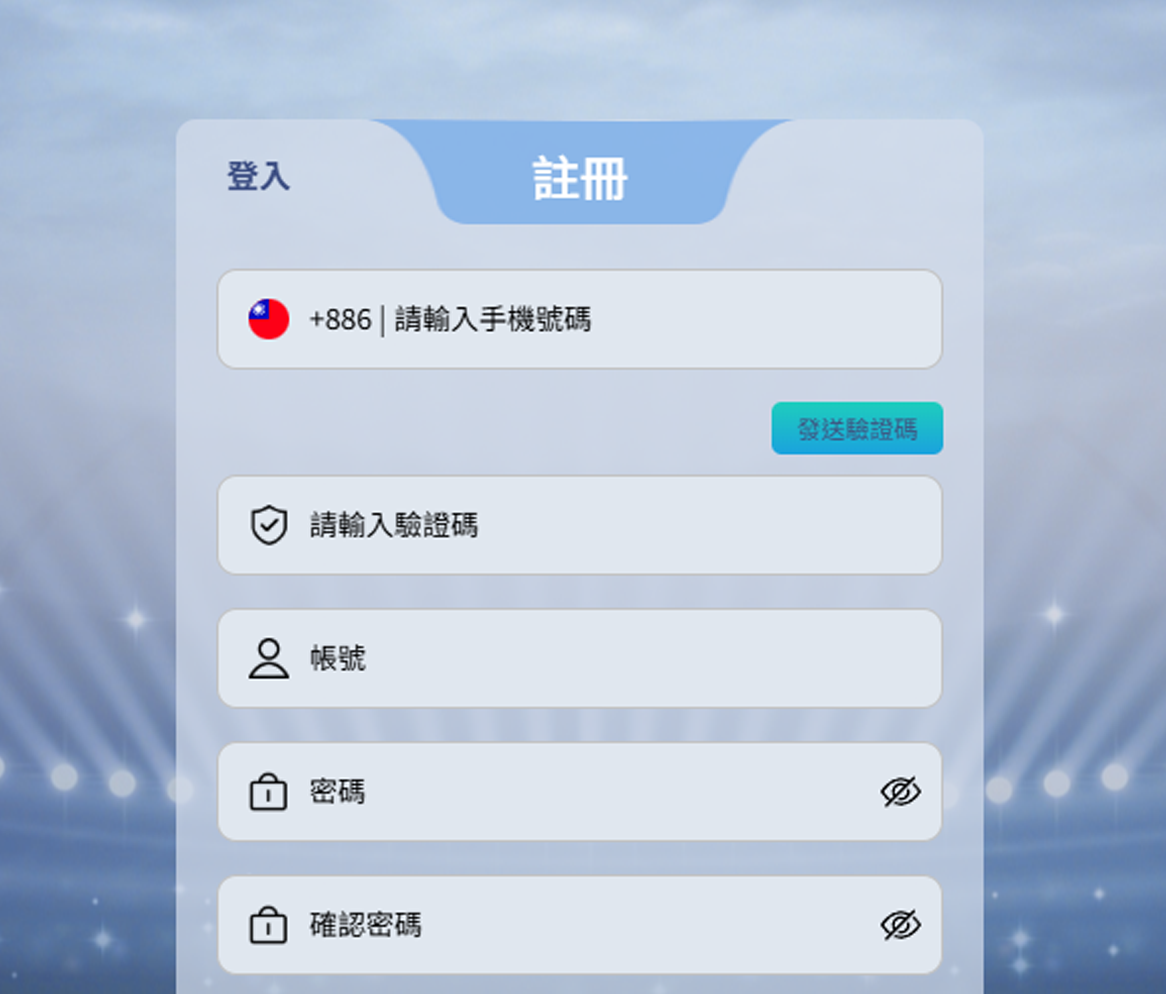Screen dimensions: 1166x994
Task: Show the 密碼 password text
Action: [x=900, y=792]
